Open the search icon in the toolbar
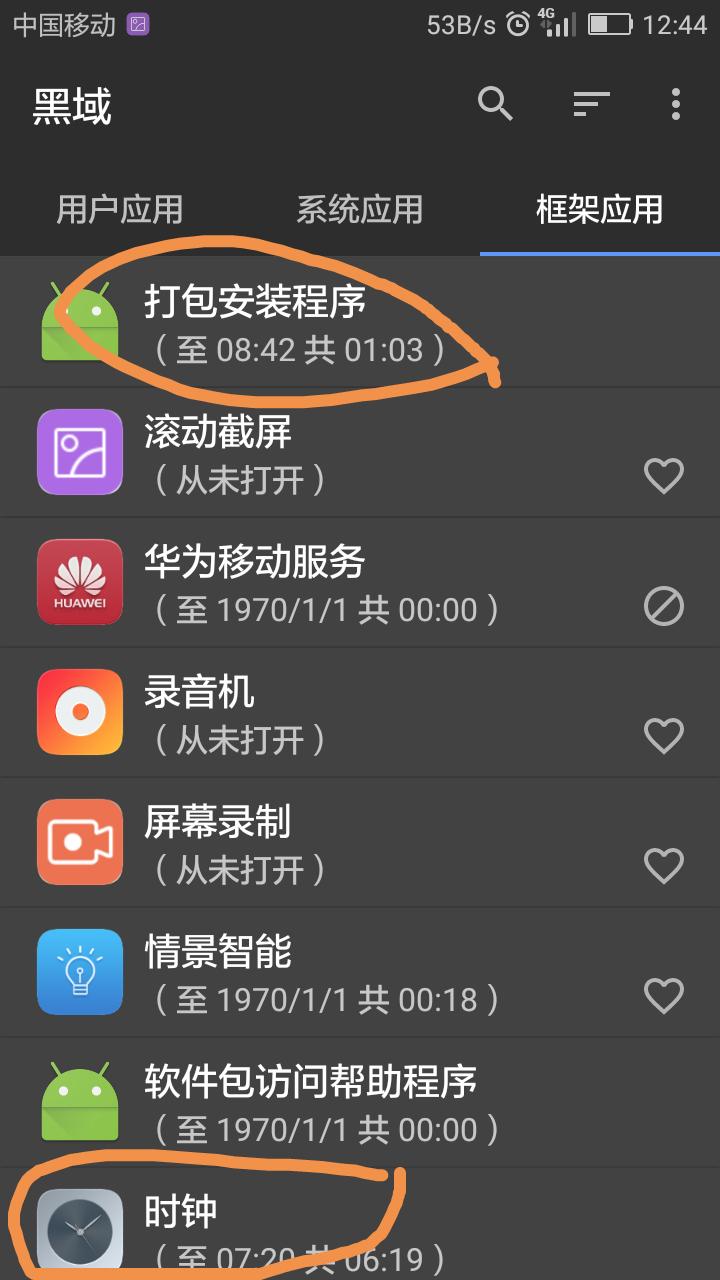720x1280 pixels. tap(494, 103)
